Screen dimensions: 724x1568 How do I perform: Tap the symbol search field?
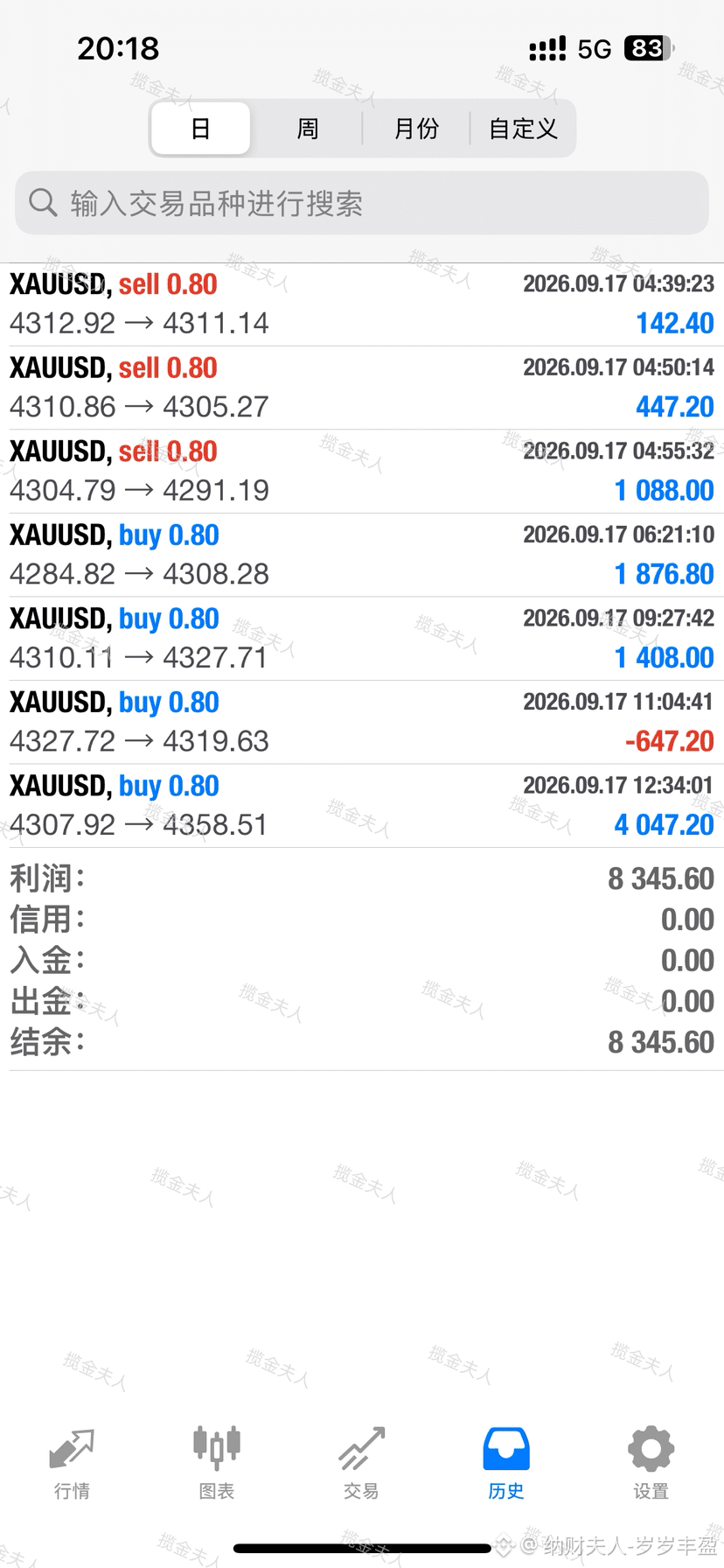pos(362,203)
